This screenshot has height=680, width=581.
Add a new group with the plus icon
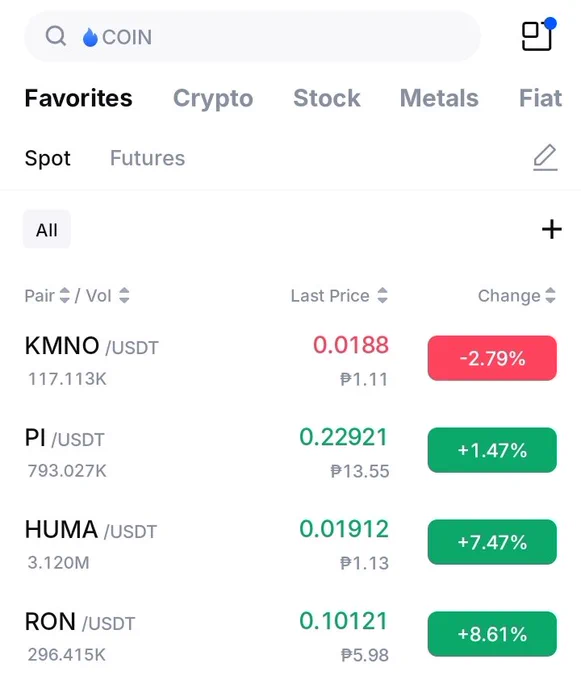click(552, 229)
